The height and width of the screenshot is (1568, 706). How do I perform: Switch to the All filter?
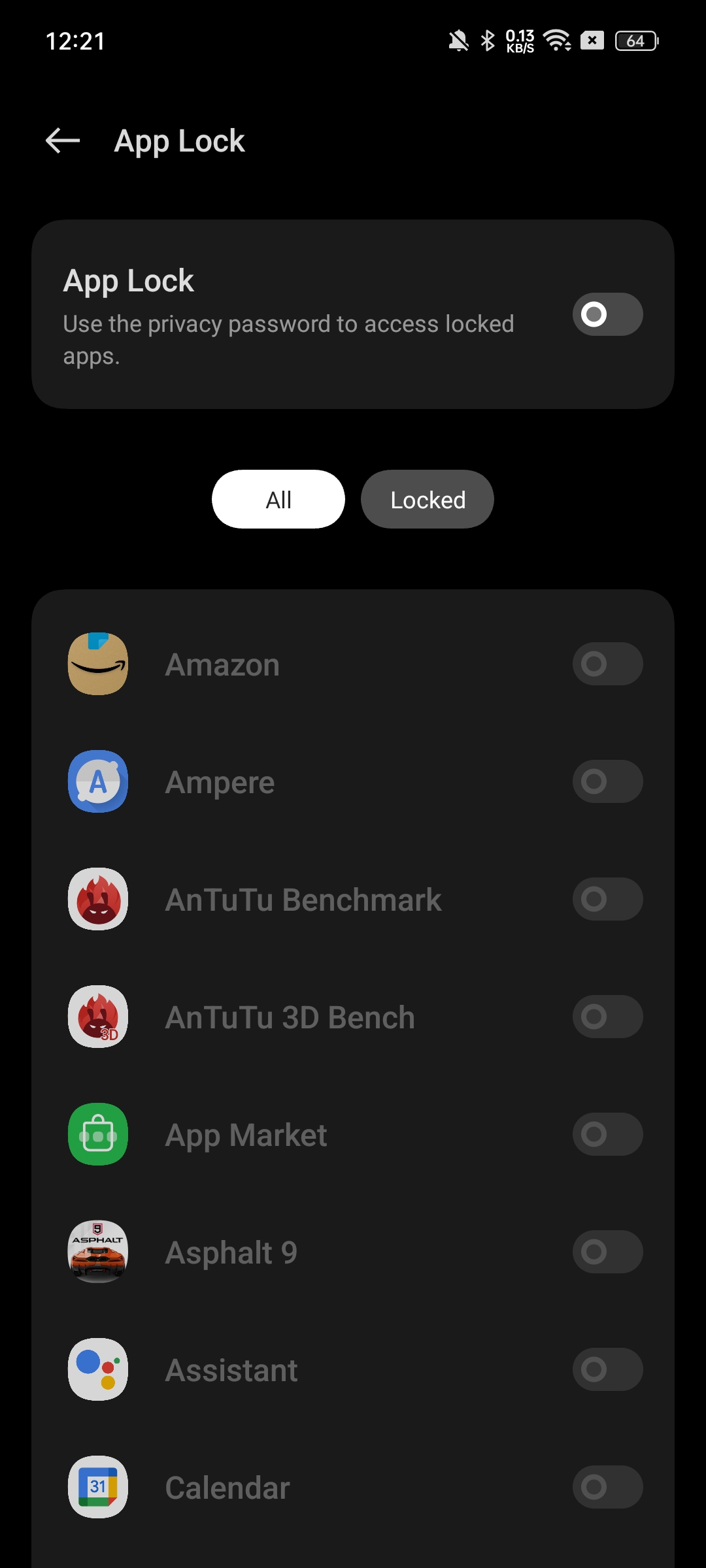(278, 500)
